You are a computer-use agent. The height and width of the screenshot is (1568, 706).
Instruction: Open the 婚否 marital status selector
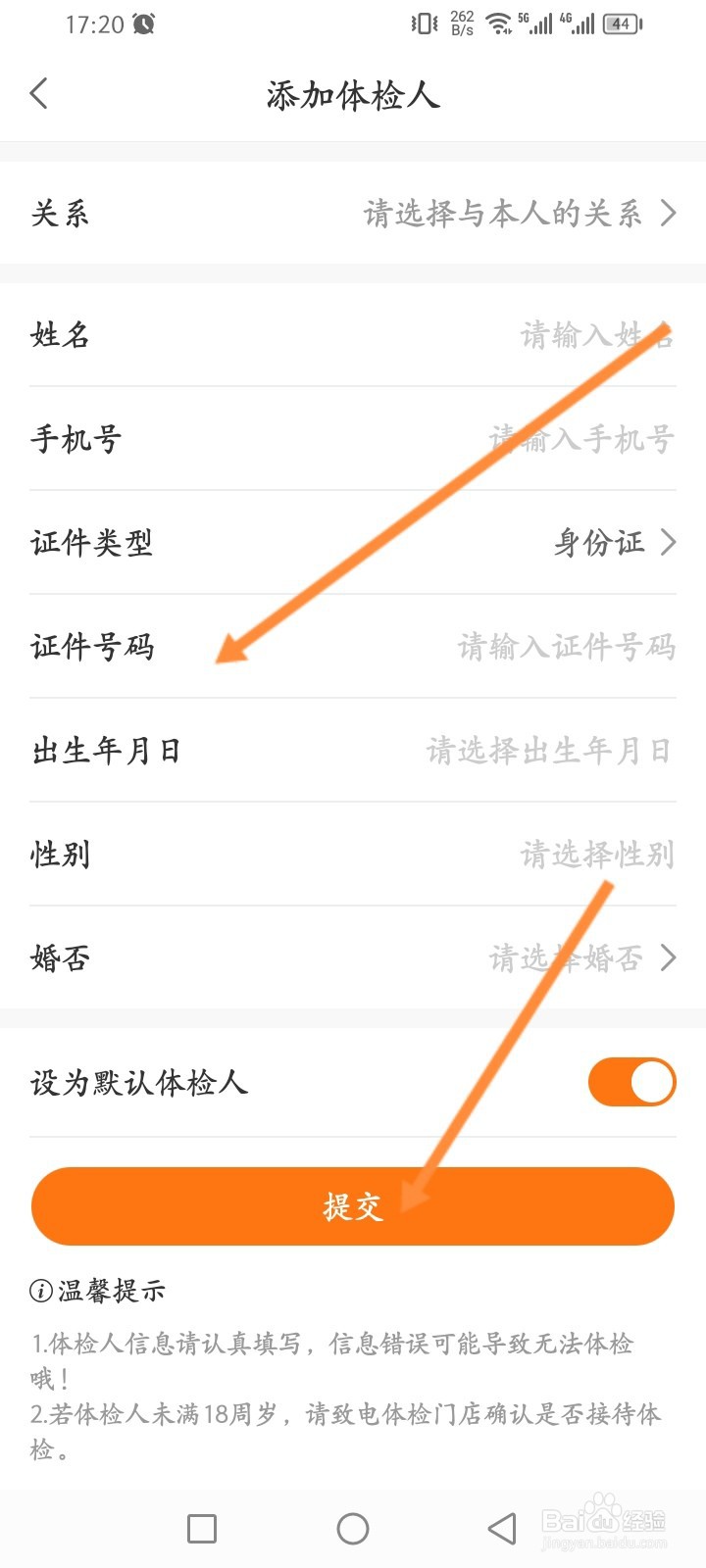click(353, 958)
